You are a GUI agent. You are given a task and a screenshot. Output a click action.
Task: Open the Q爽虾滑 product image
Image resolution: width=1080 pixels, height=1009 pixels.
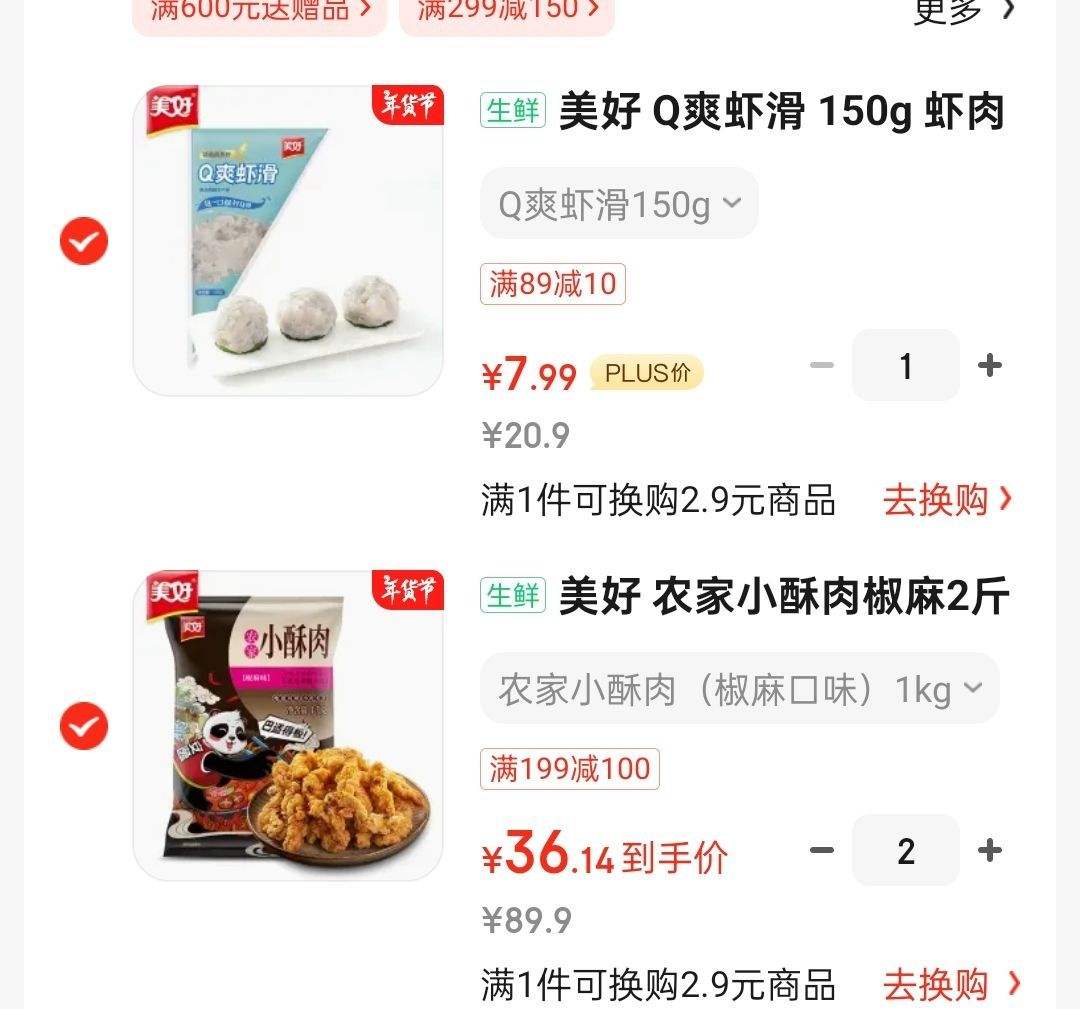[x=288, y=240]
